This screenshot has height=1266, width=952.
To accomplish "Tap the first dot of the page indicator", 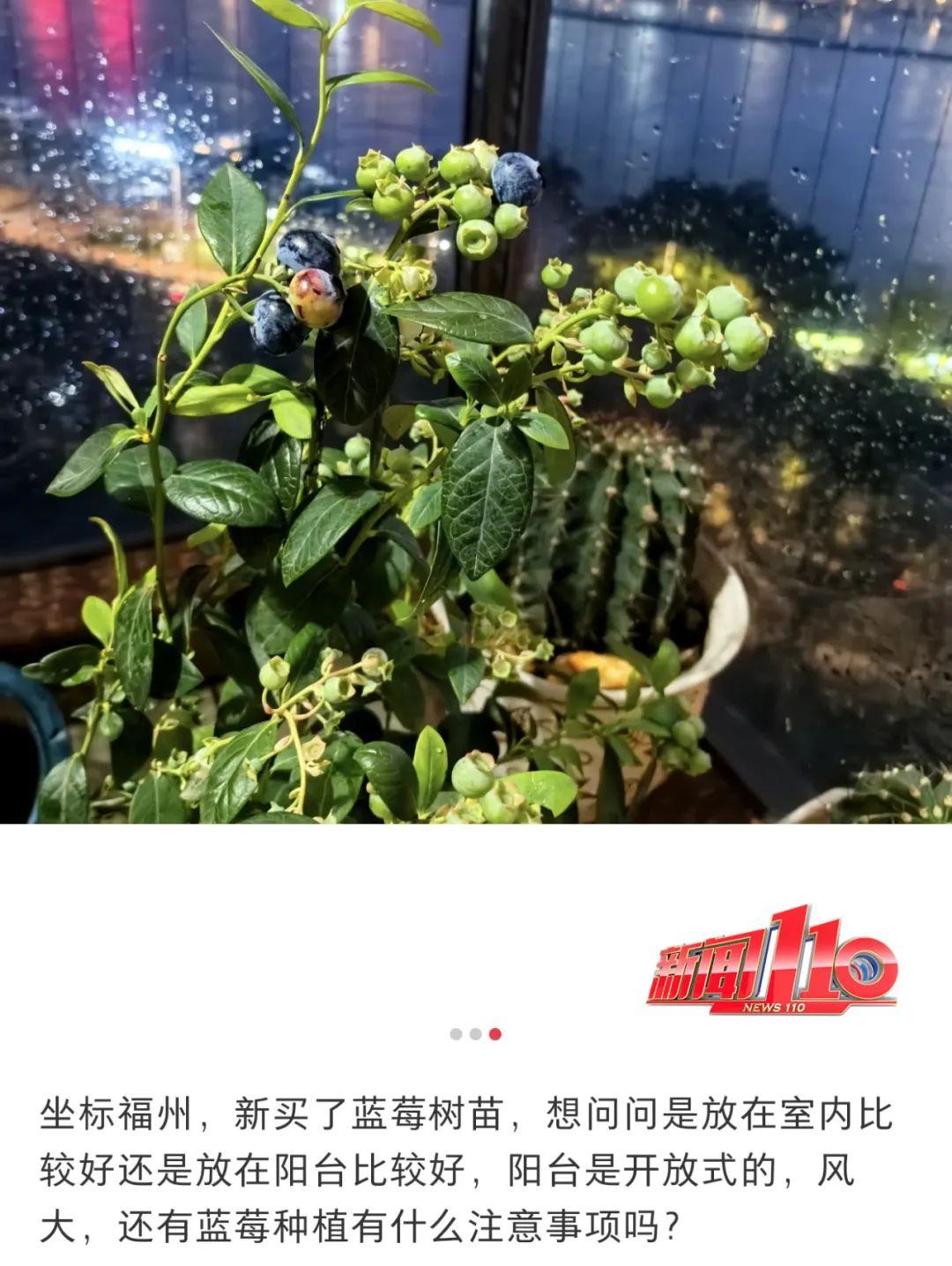I will (x=456, y=1034).
